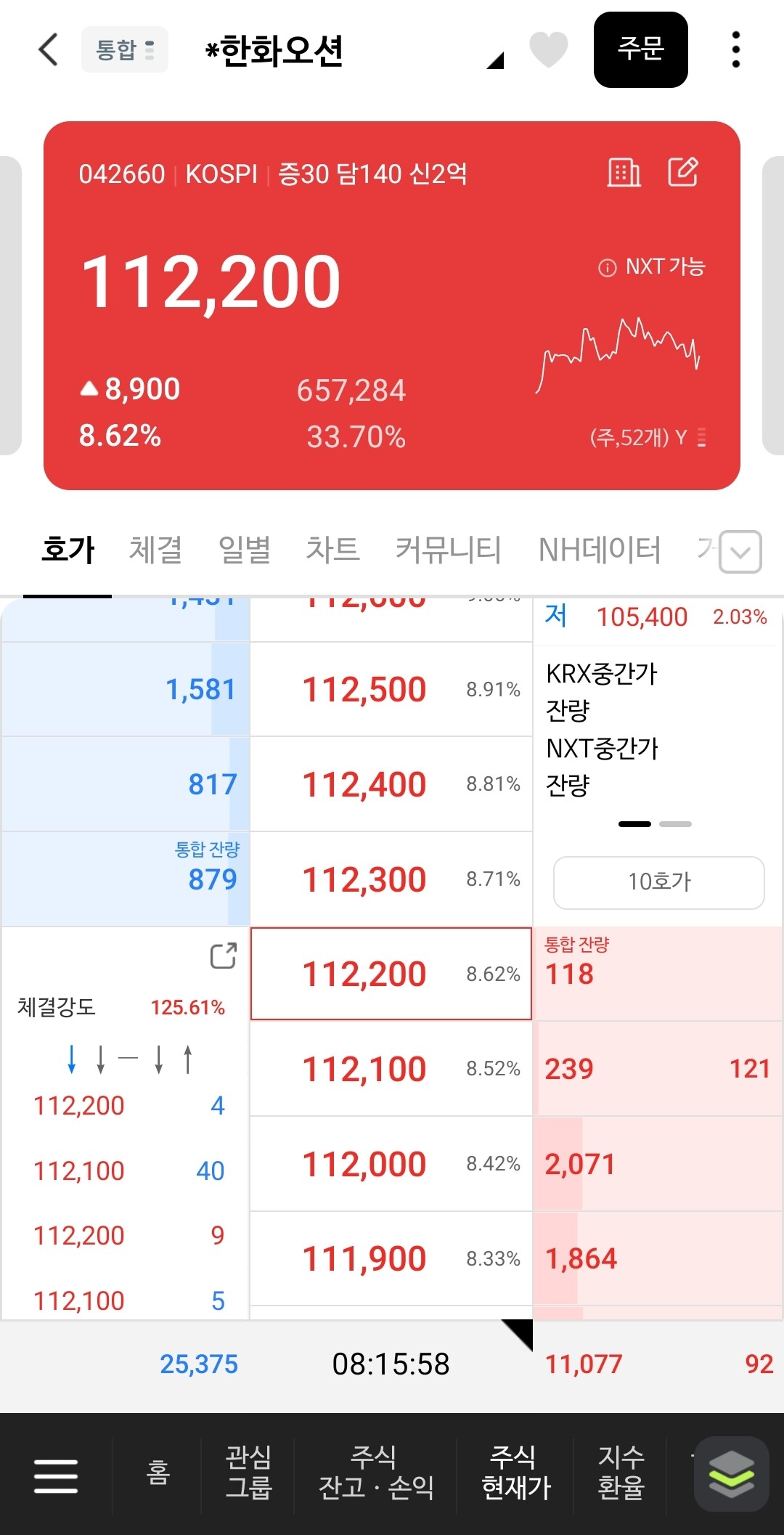Open the 통합 market selector
This screenshot has width=784, height=1535.
[x=125, y=50]
